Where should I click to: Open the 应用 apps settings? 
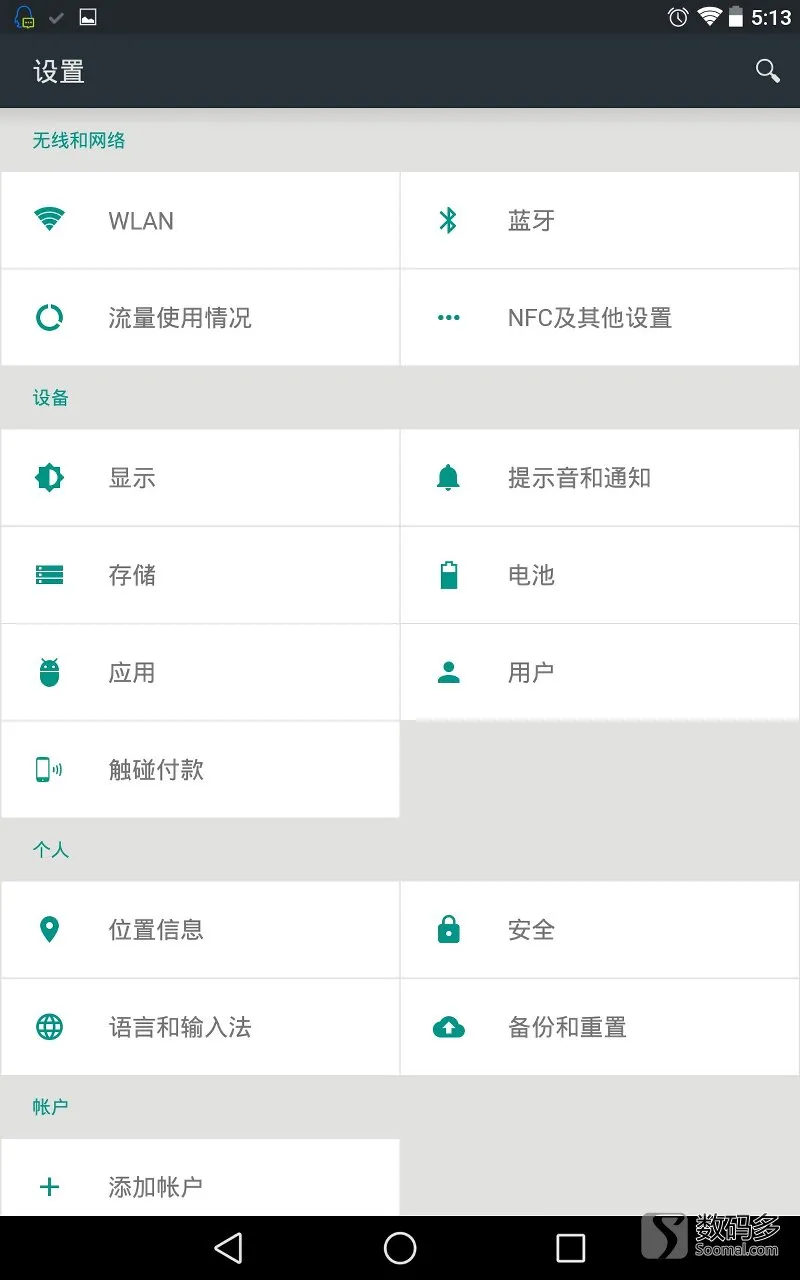(x=200, y=672)
